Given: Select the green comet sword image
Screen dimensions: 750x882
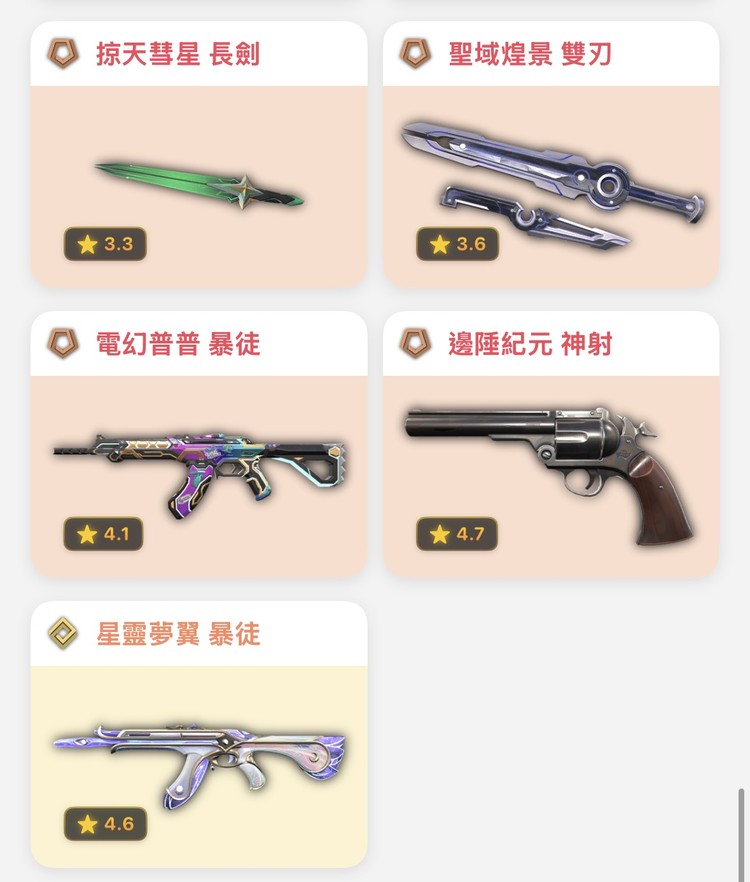Looking at the screenshot, I should 198,183.
